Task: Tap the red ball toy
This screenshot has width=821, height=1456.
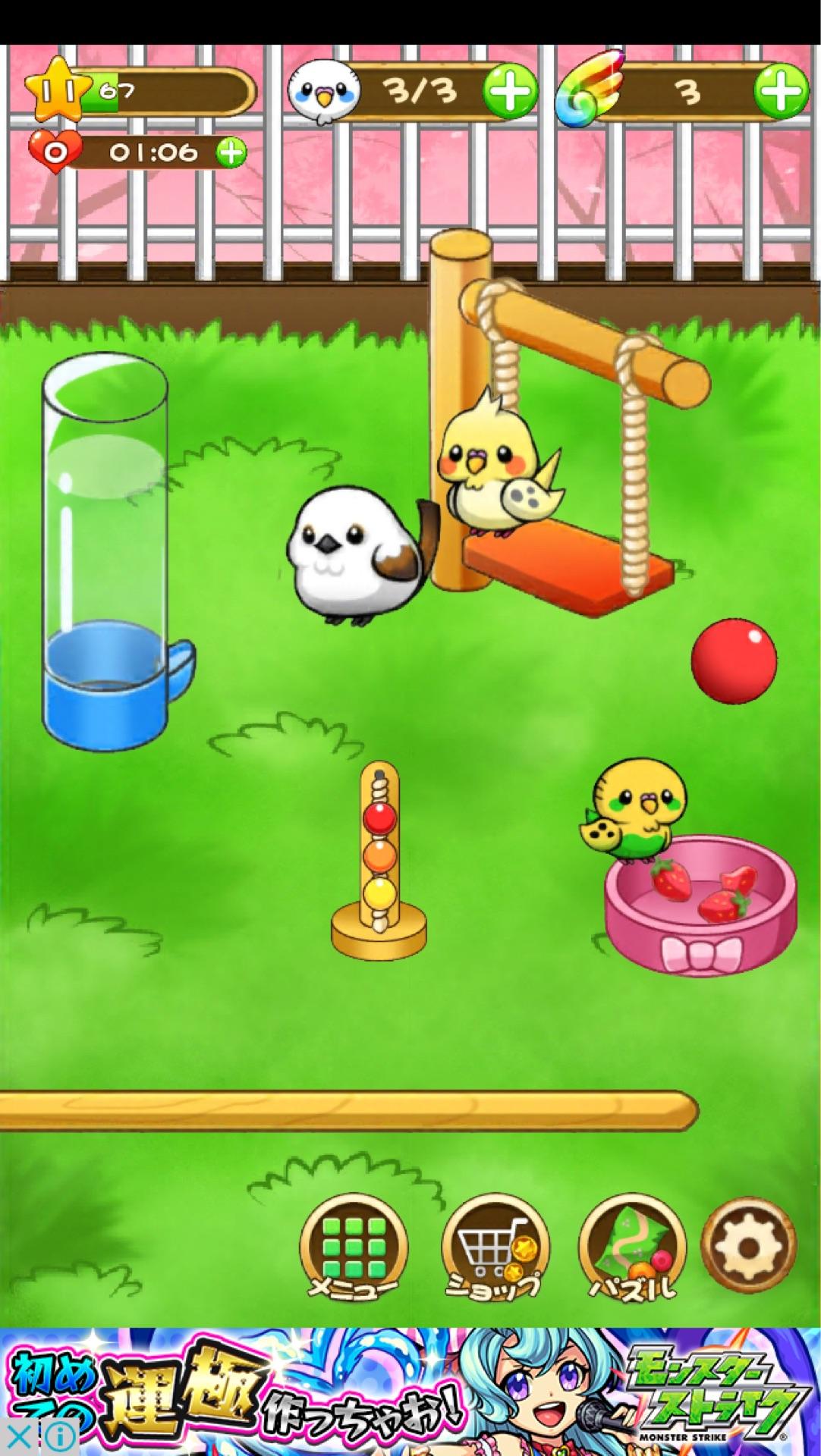Action: click(x=733, y=661)
